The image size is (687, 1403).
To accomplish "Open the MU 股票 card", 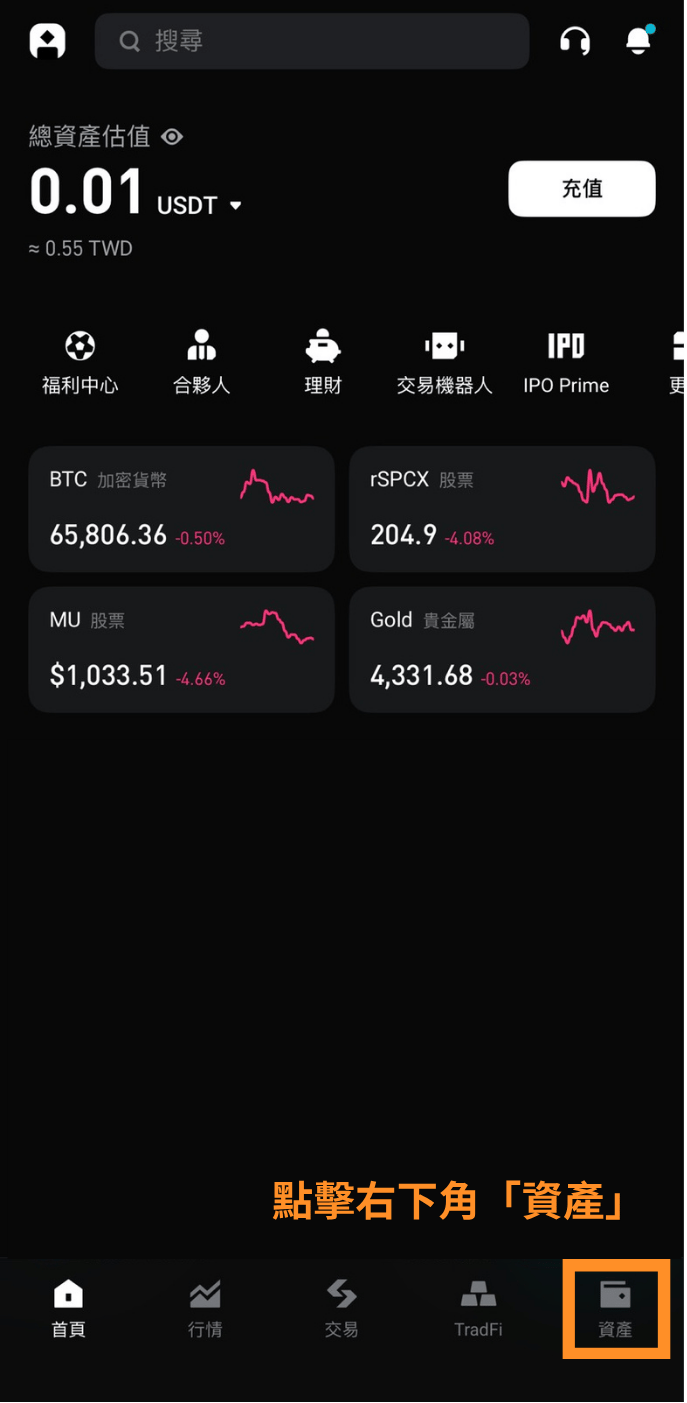I will (x=181, y=649).
